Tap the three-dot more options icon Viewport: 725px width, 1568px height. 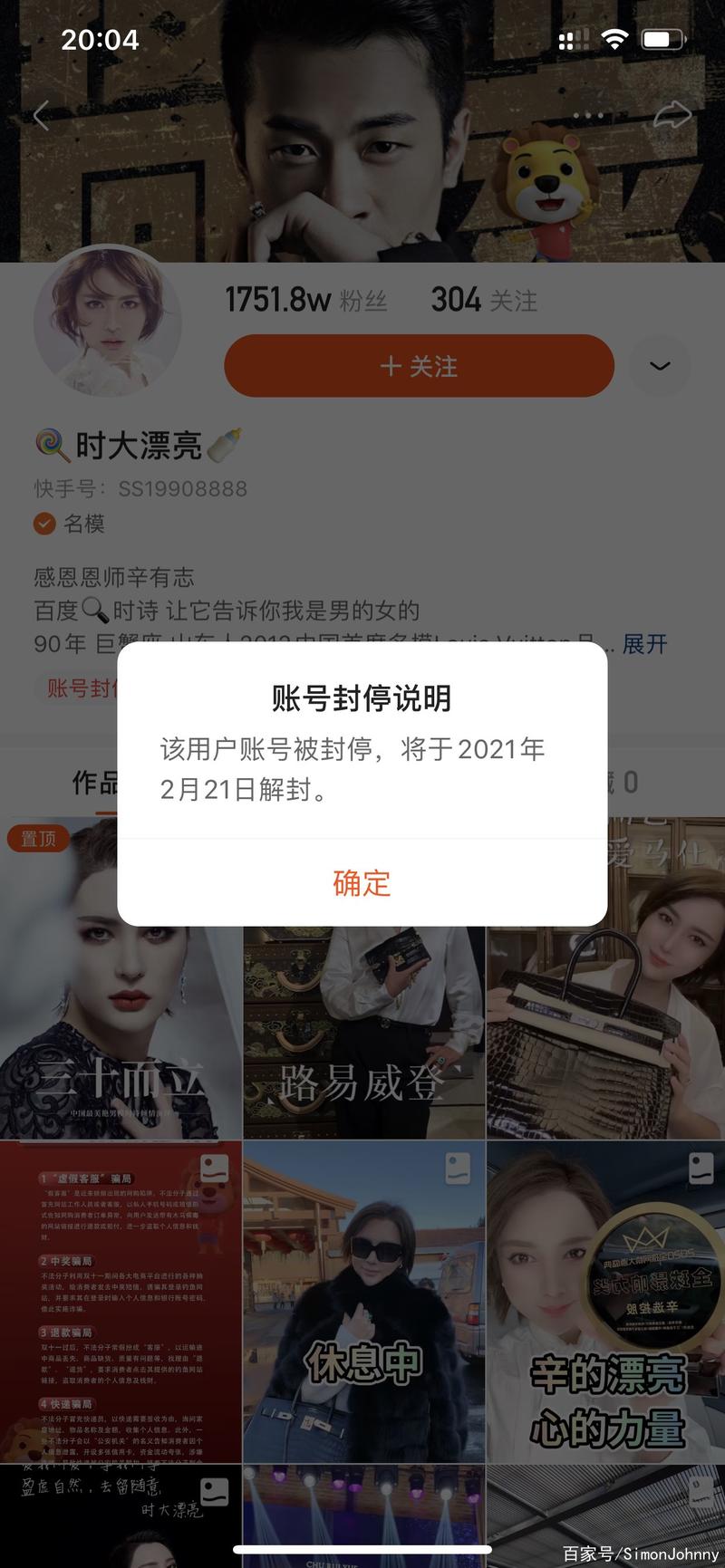[587, 116]
